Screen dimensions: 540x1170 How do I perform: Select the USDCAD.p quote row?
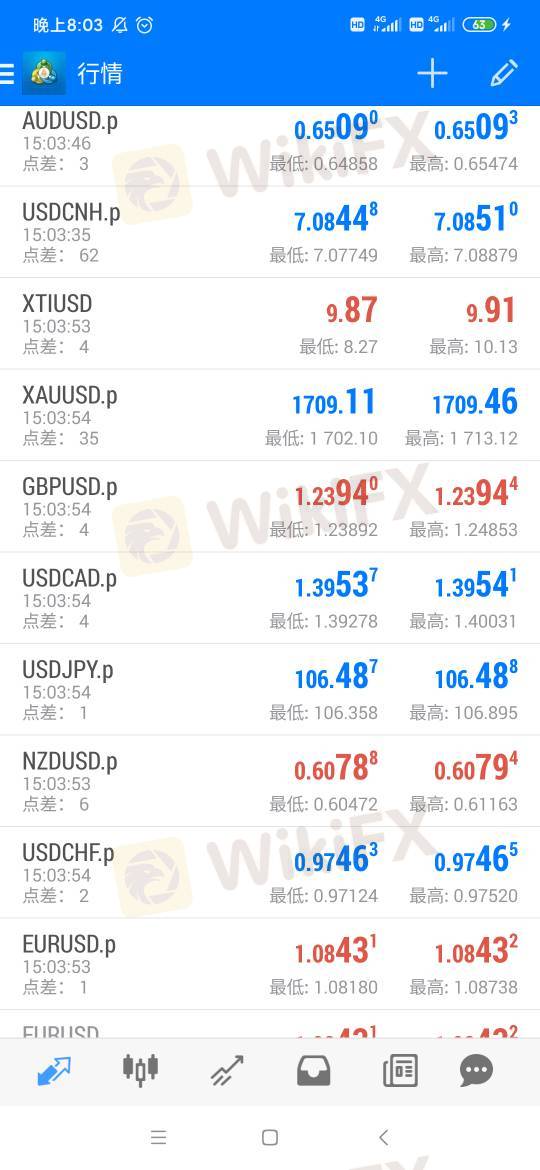click(x=270, y=598)
